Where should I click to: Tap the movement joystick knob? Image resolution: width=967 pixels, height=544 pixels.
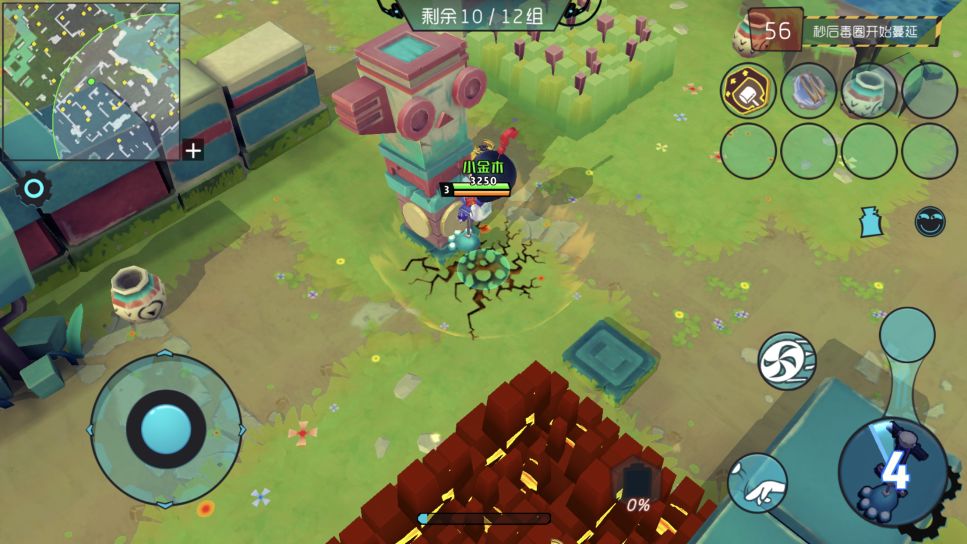click(x=165, y=429)
